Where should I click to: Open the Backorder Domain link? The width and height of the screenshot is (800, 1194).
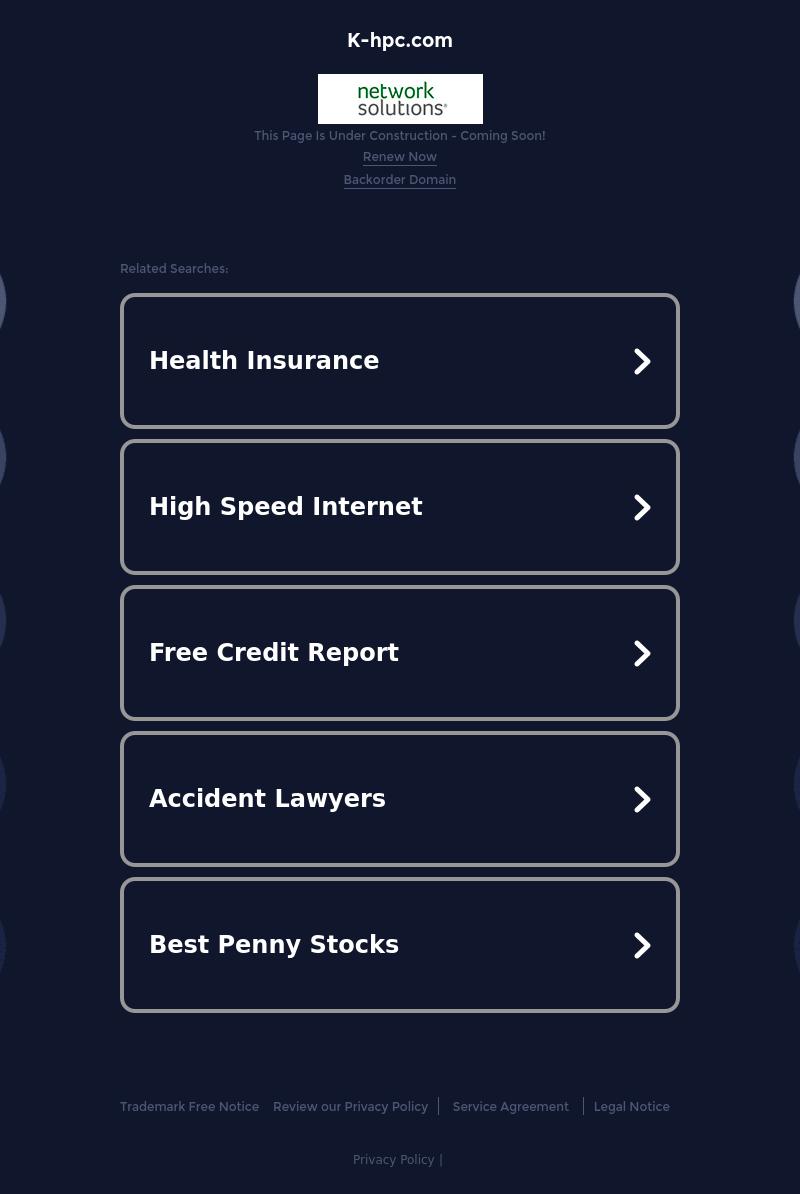coord(399,180)
